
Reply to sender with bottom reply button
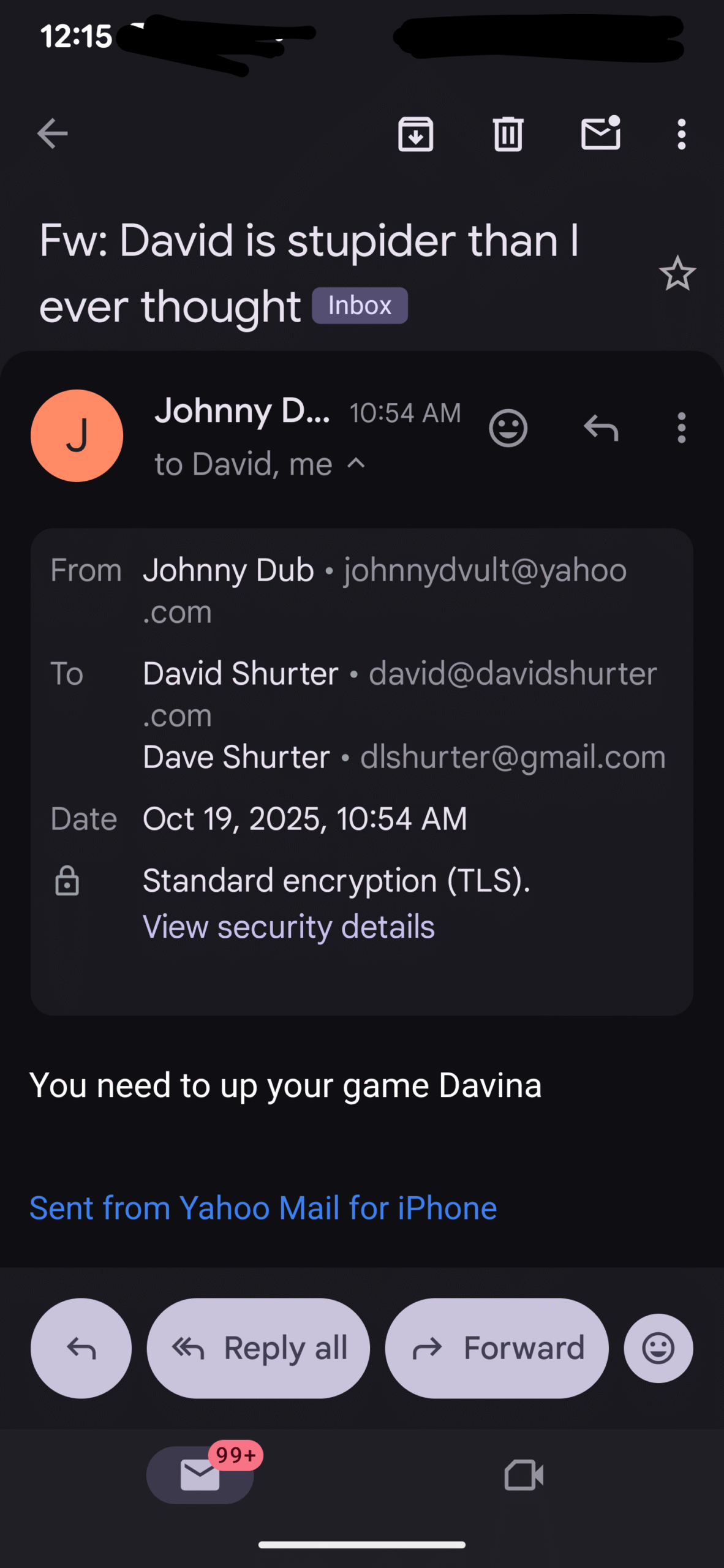pyautogui.click(x=81, y=1347)
